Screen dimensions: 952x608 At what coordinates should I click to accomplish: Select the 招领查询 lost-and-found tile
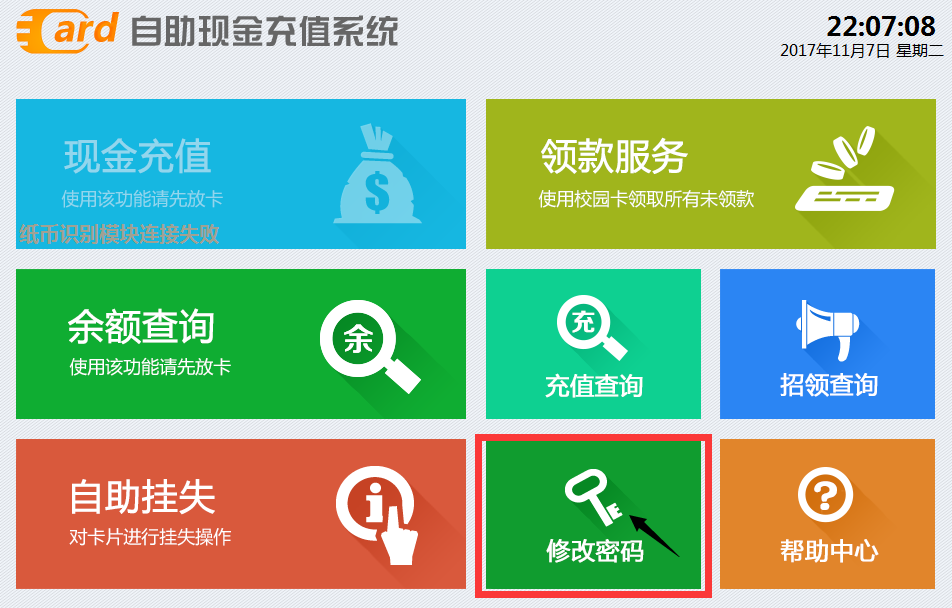coord(827,344)
